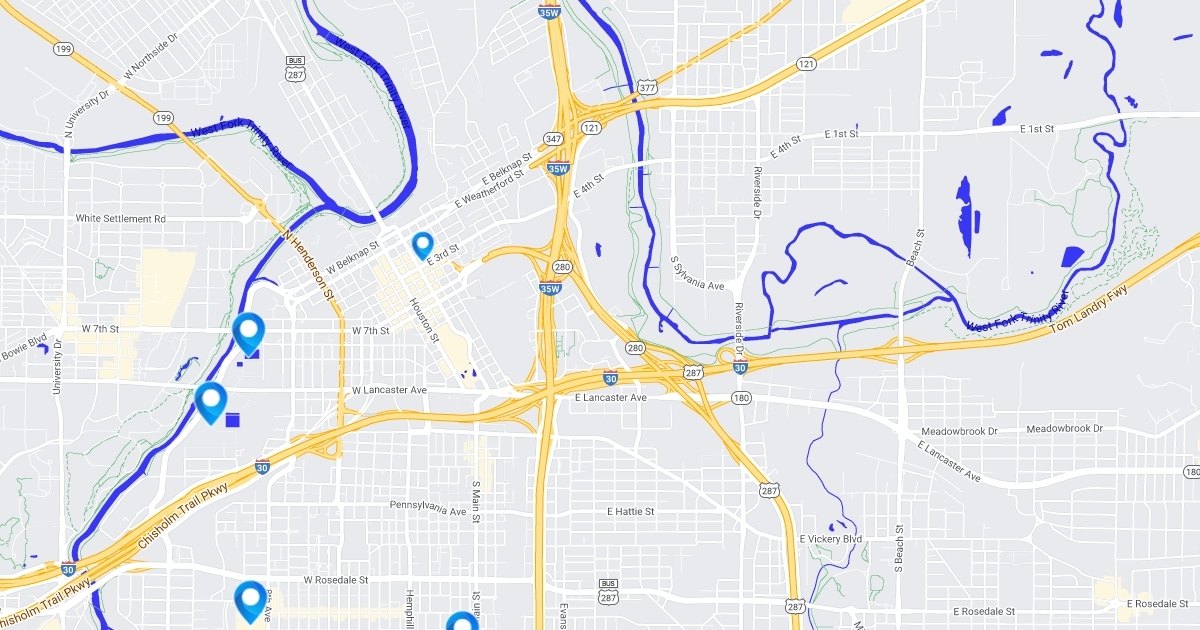Select the pin below W Rosedale St
1200x630 pixels.
coord(250,598)
